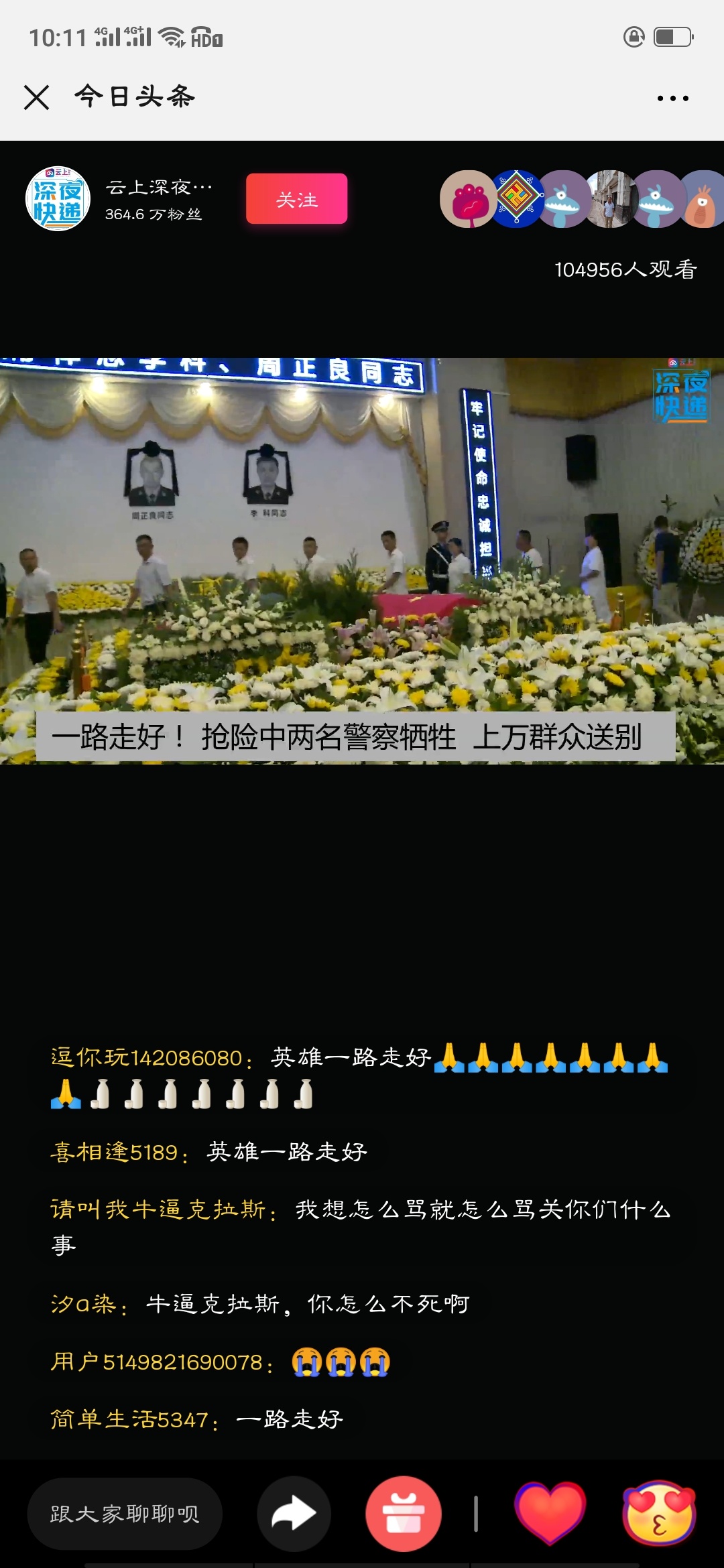This screenshot has height=1568, width=724.
Task: Tap 关注 to follow the streamer
Action: pos(296,199)
